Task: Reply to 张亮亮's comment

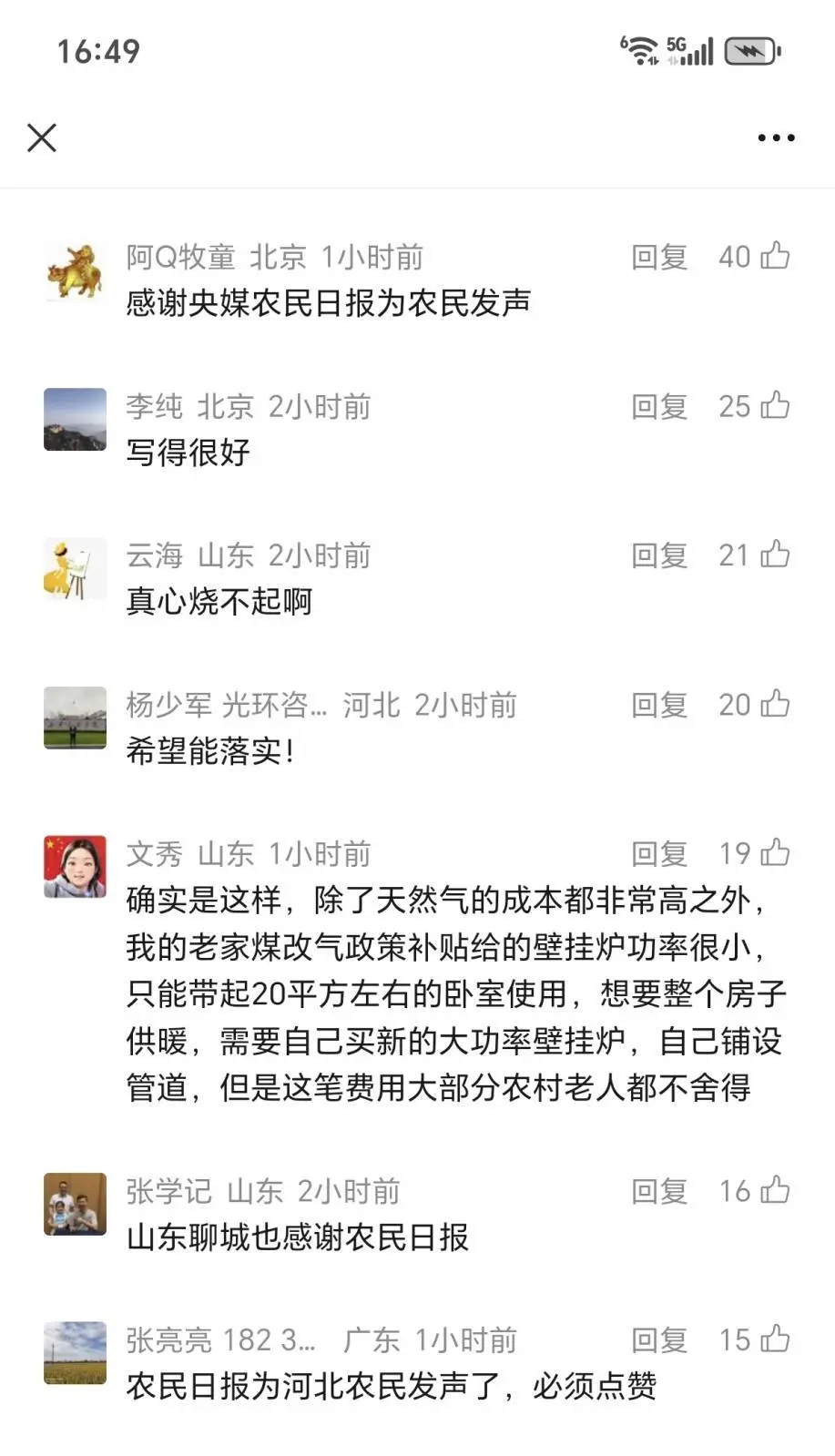Action: point(659,1340)
